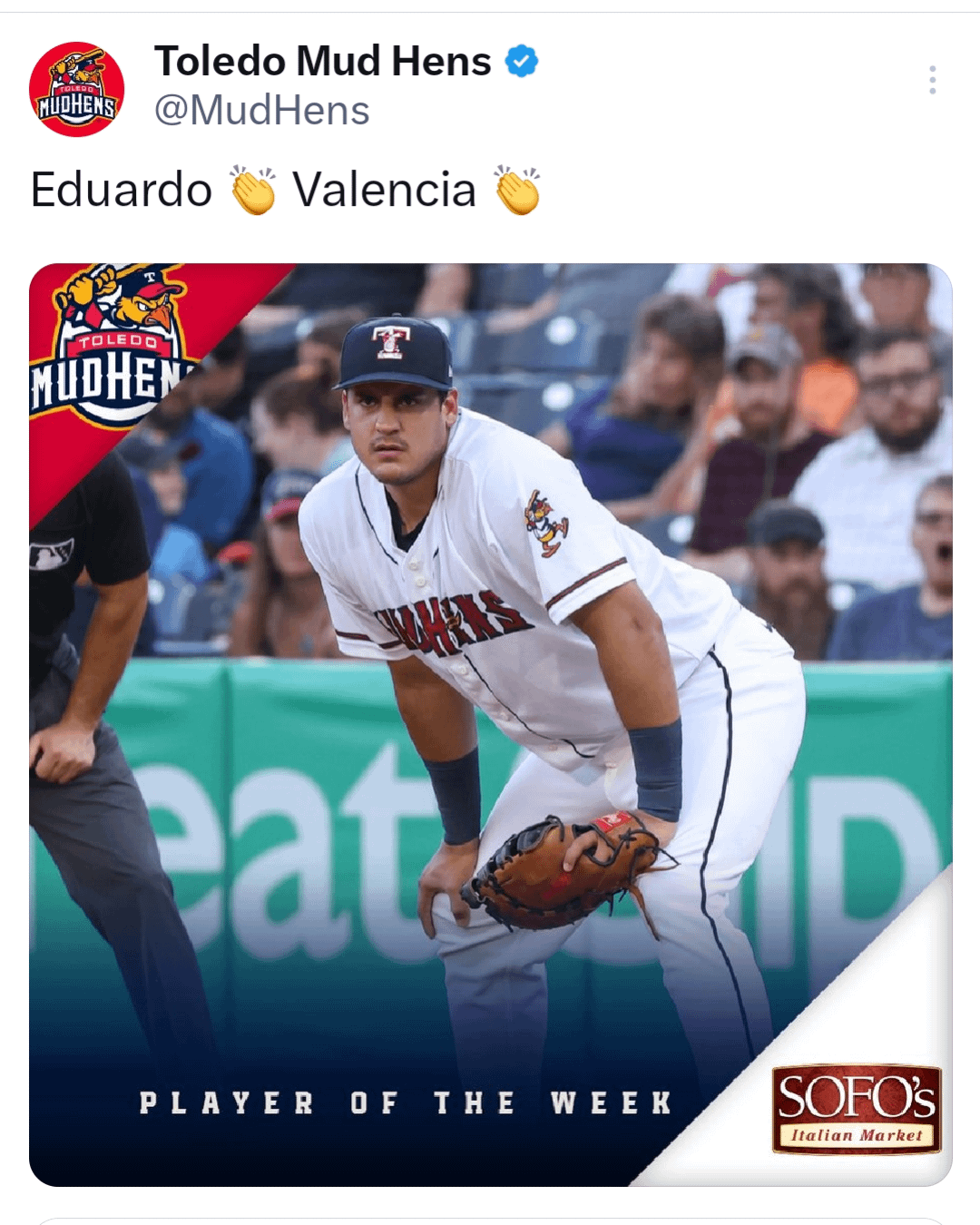Viewport: 980px width, 1225px height.
Task: Open the Toledo Mud Hens account name
Action: click(x=322, y=62)
